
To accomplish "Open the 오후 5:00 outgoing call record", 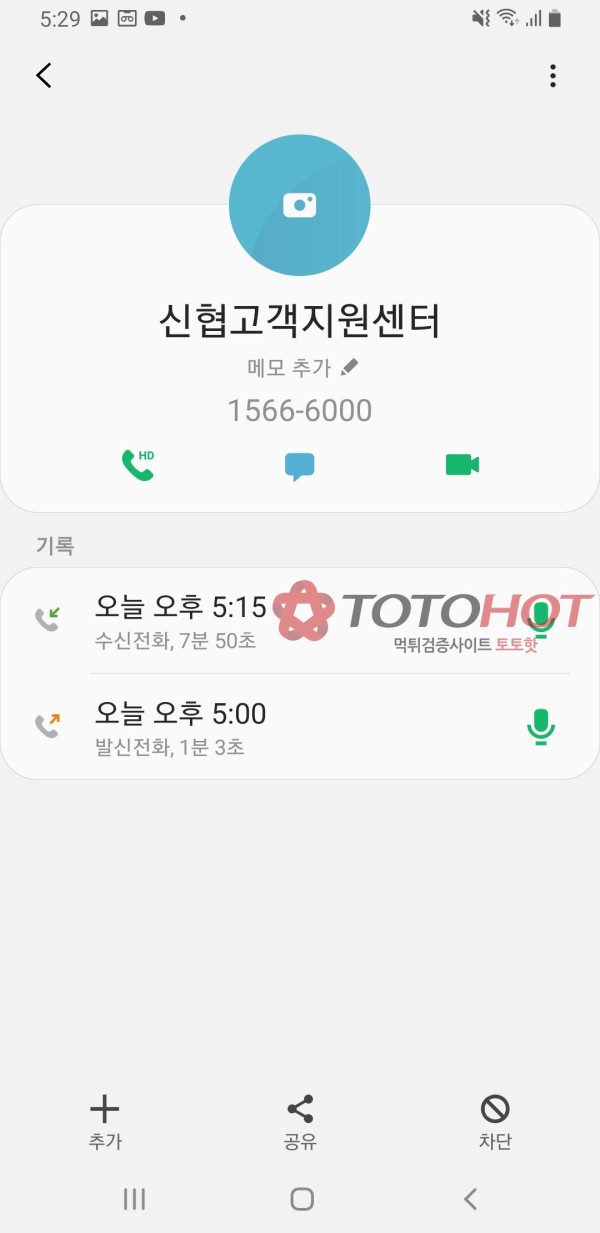I will [180, 726].
